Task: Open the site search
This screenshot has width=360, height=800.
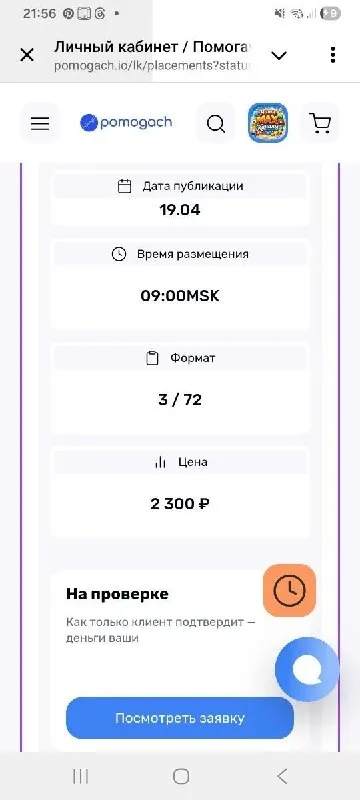Action: point(216,123)
